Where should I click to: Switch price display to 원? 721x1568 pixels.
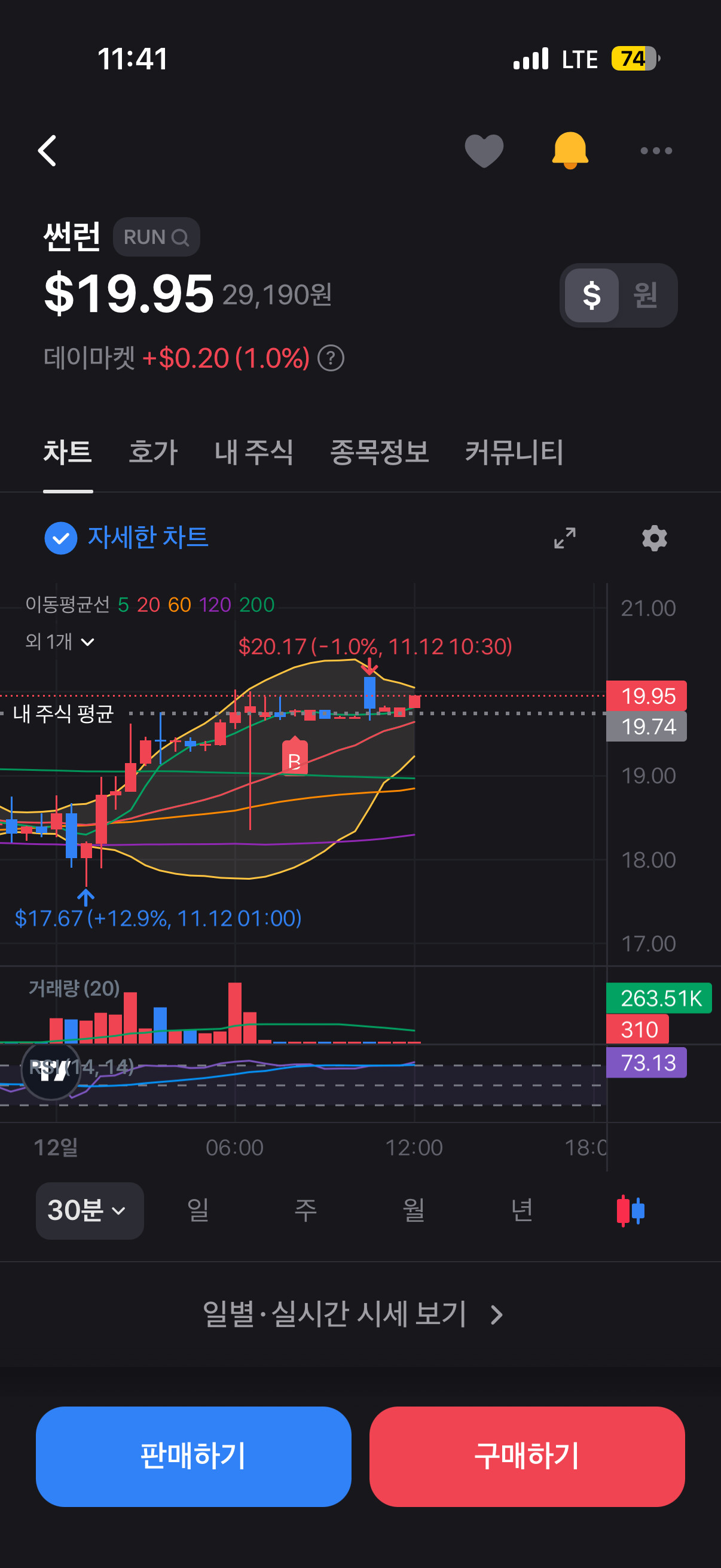pyautogui.click(x=645, y=295)
